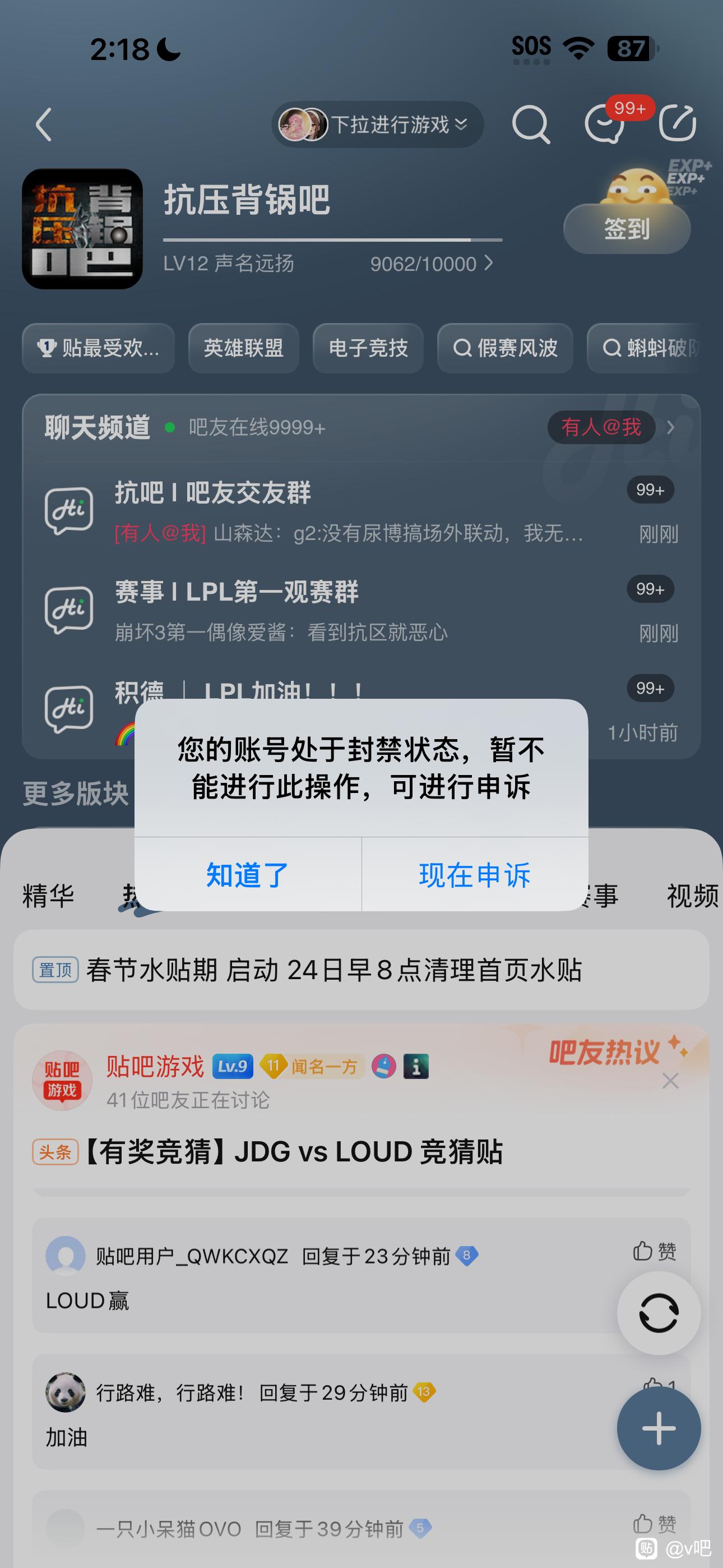Open 抗吧丨吧友交友群 chat
723x1568 pixels.
[x=361, y=511]
